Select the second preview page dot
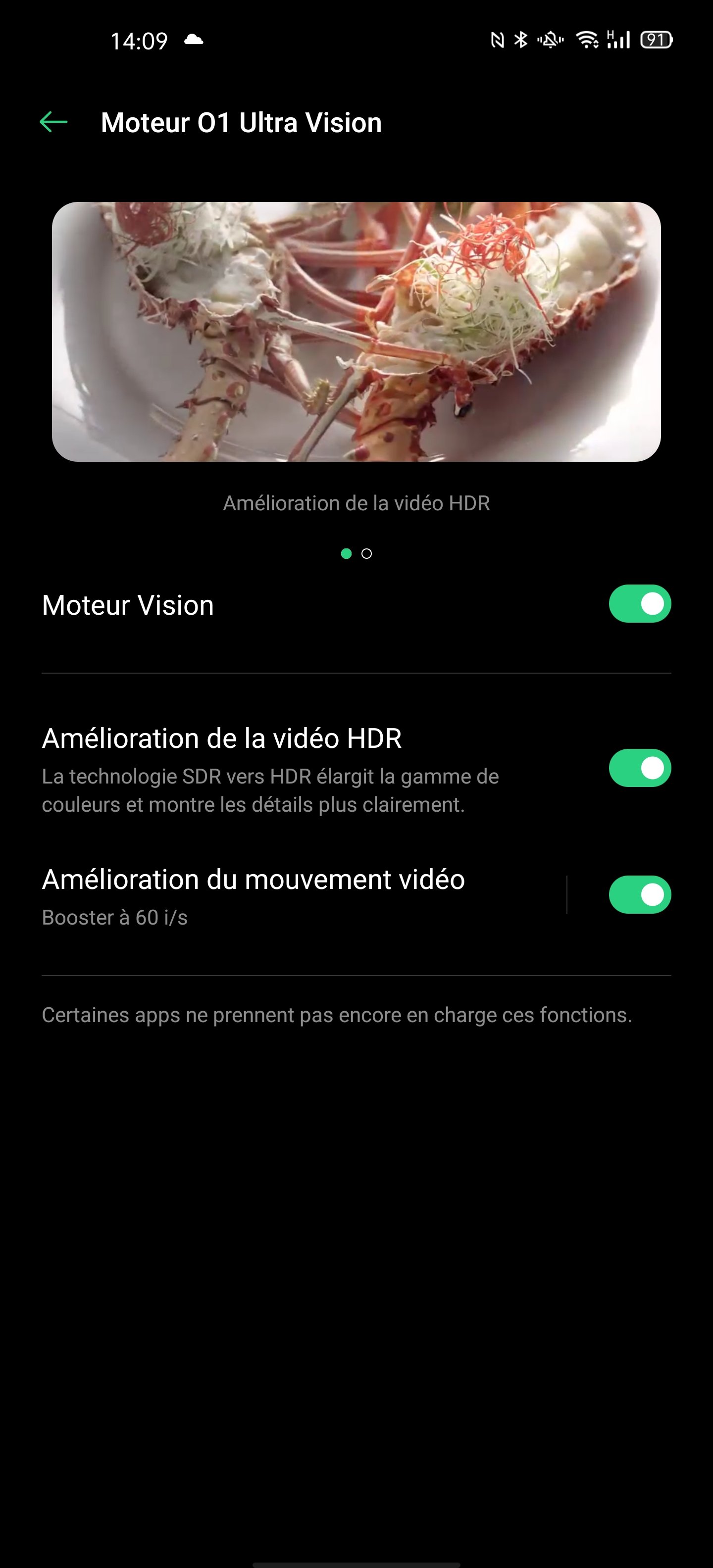Image resolution: width=713 pixels, height=1568 pixels. click(x=366, y=553)
